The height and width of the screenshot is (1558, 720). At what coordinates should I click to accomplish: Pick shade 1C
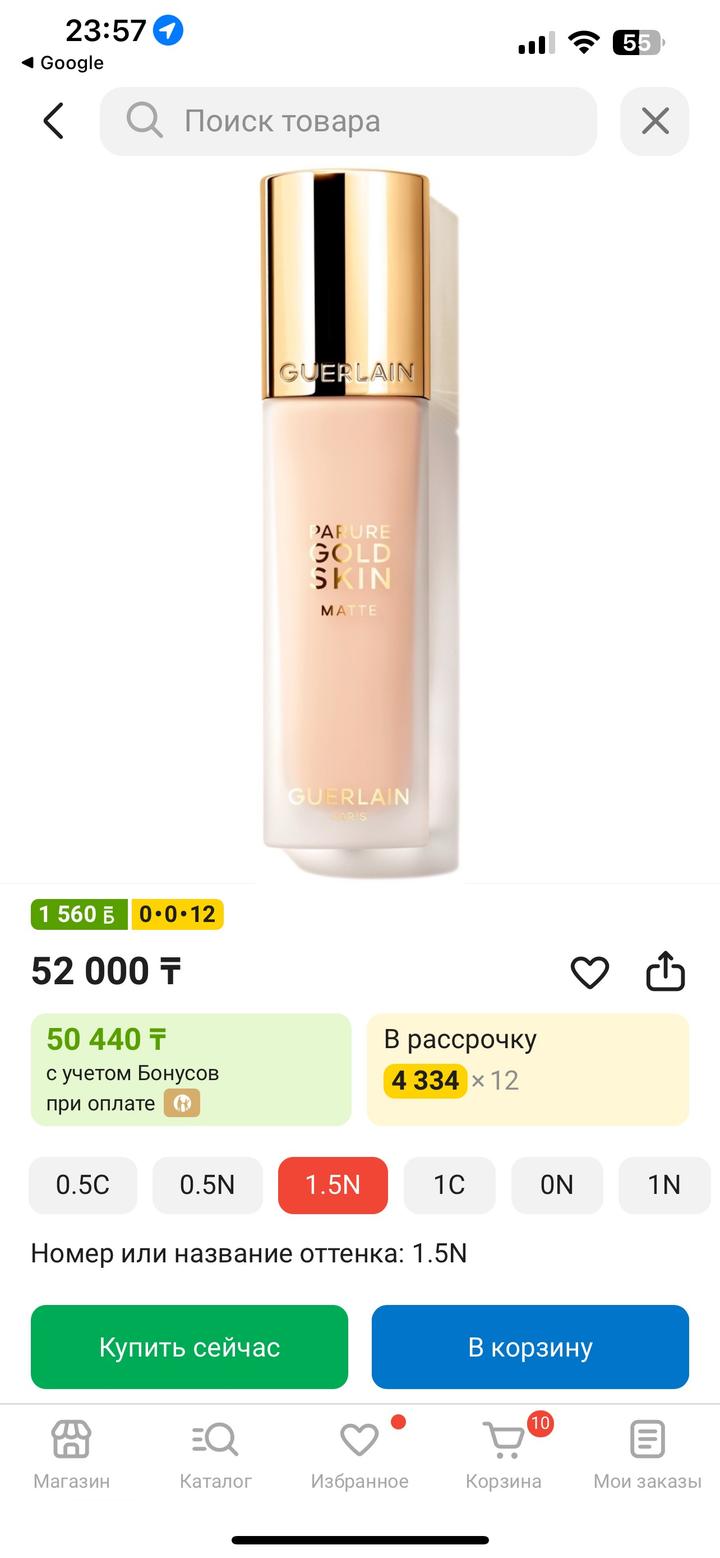coord(449,1185)
